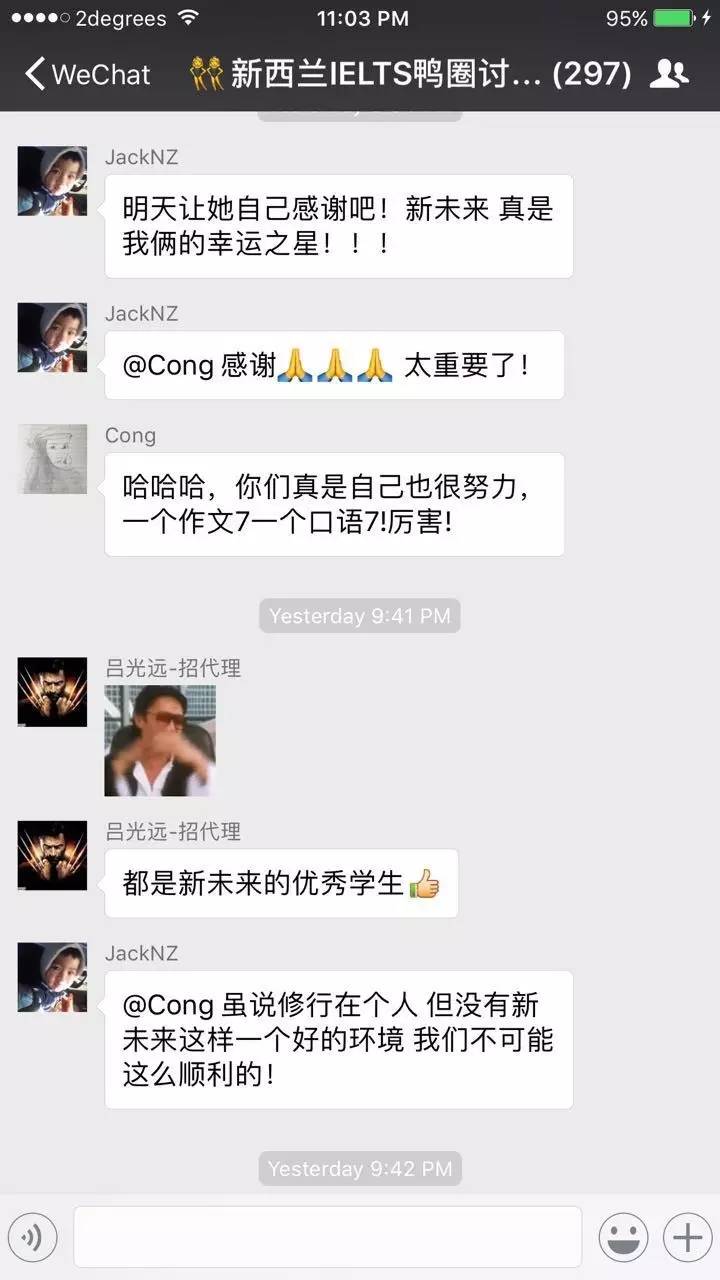The image size is (720, 1280).
Task: Focus the message text field
Action: 327,1238
